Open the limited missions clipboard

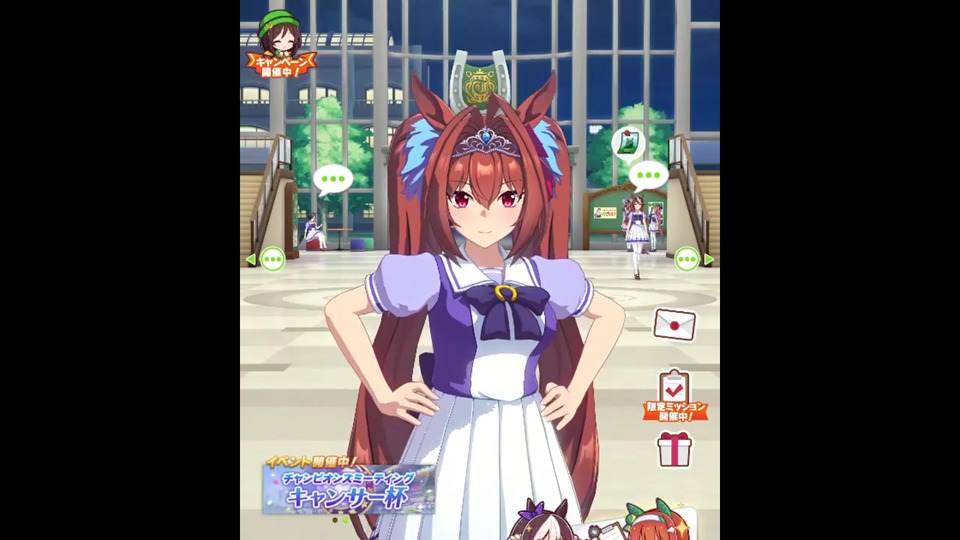pyautogui.click(x=675, y=395)
